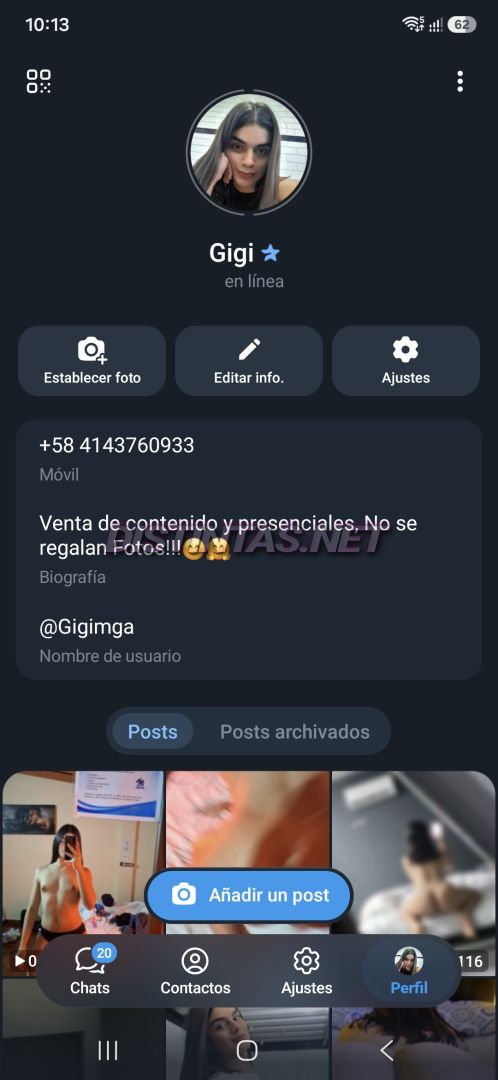Image resolution: width=498 pixels, height=1080 pixels.
Task: Switch to the Contactos tab
Action: [195, 970]
